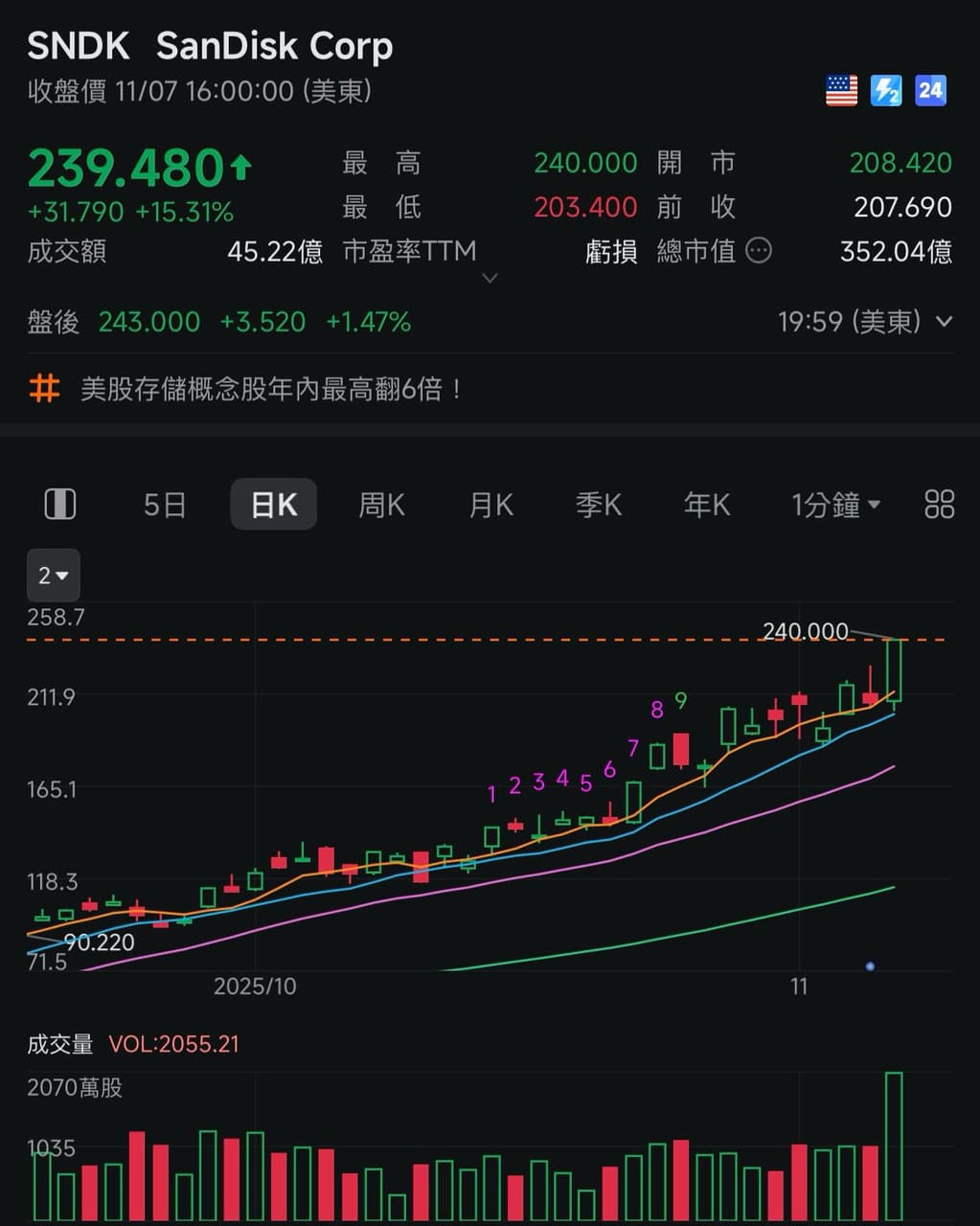Click the info icon beside 總市值
Image resolution: width=980 pixels, height=1226 pixels.
(x=760, y=251)
